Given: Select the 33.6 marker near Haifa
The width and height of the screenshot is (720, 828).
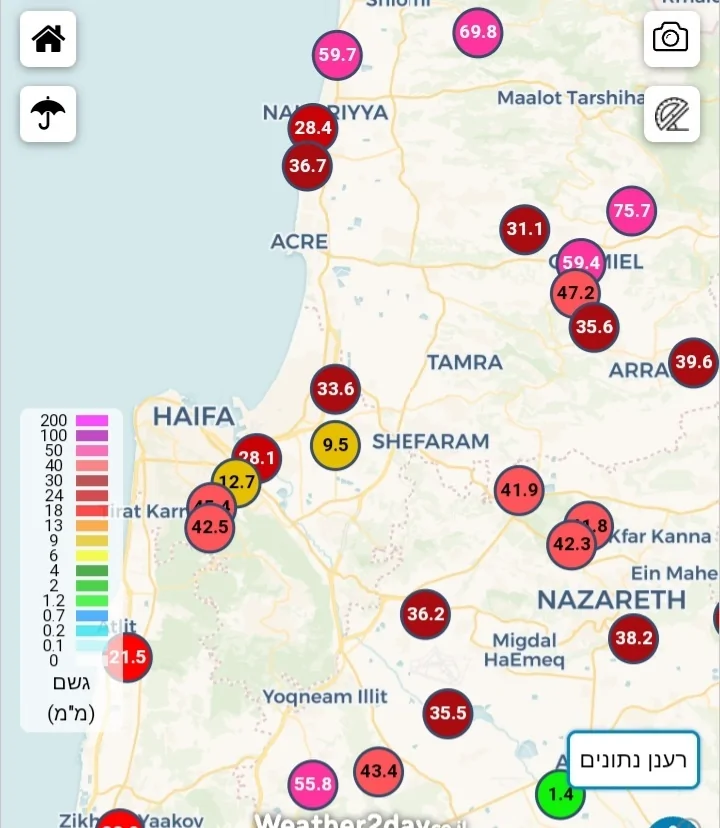Looking at the screenshot, I should click(x=336, y=389).
